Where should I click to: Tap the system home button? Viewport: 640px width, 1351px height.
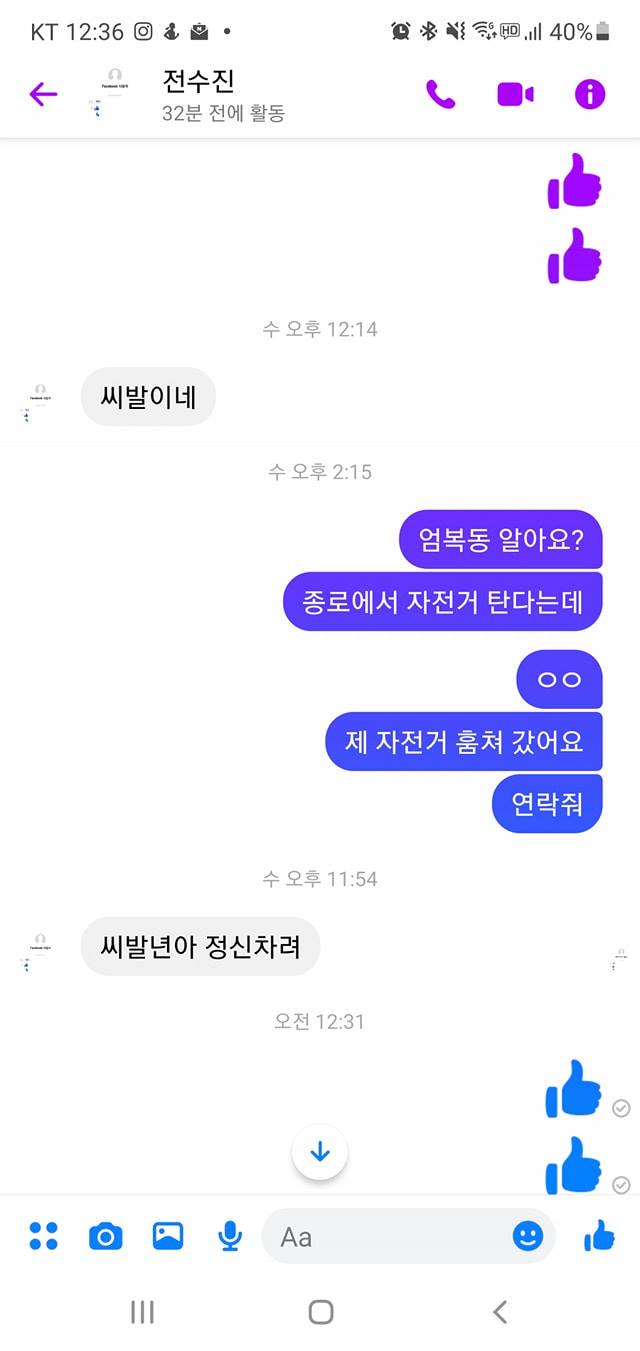click(320, 1312)
